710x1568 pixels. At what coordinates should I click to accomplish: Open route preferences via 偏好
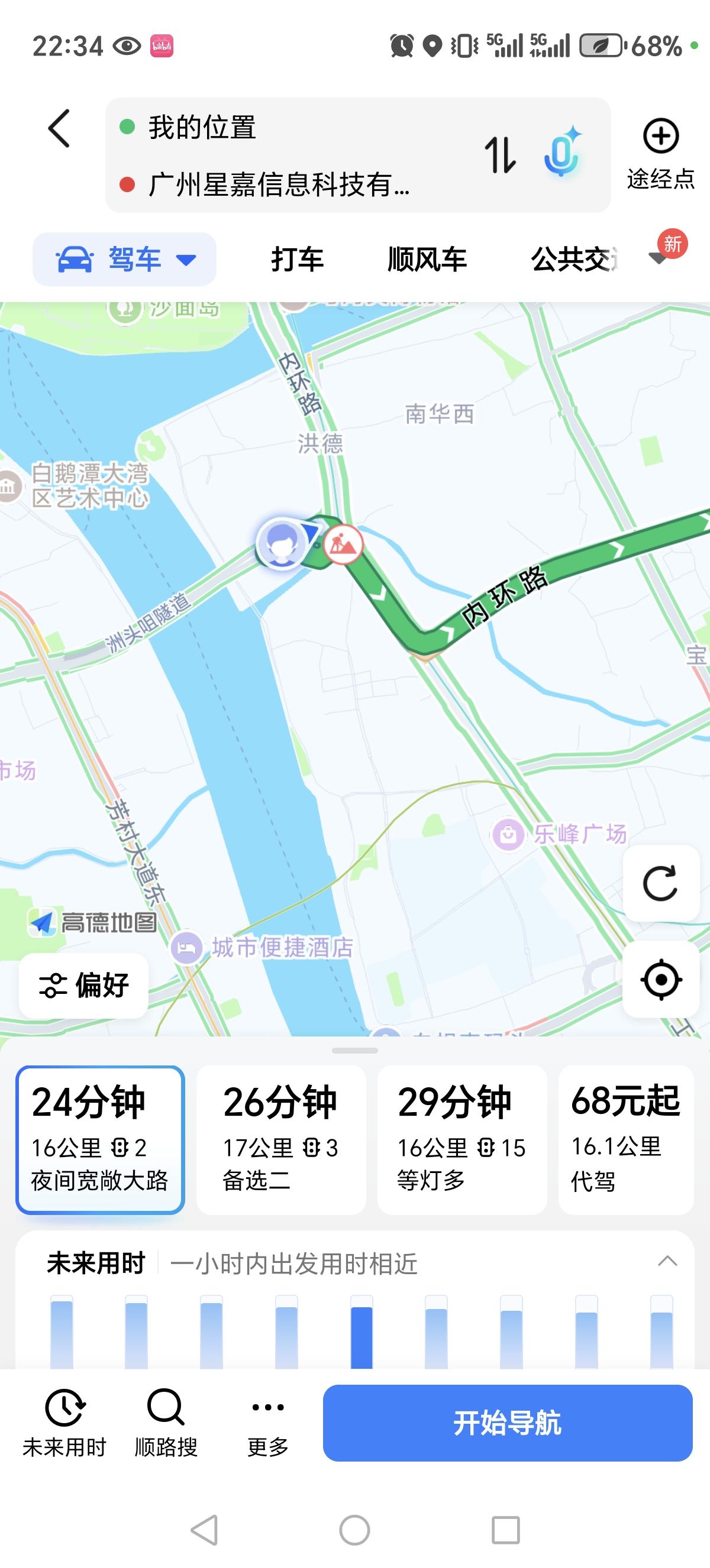[x=83, y=984]
